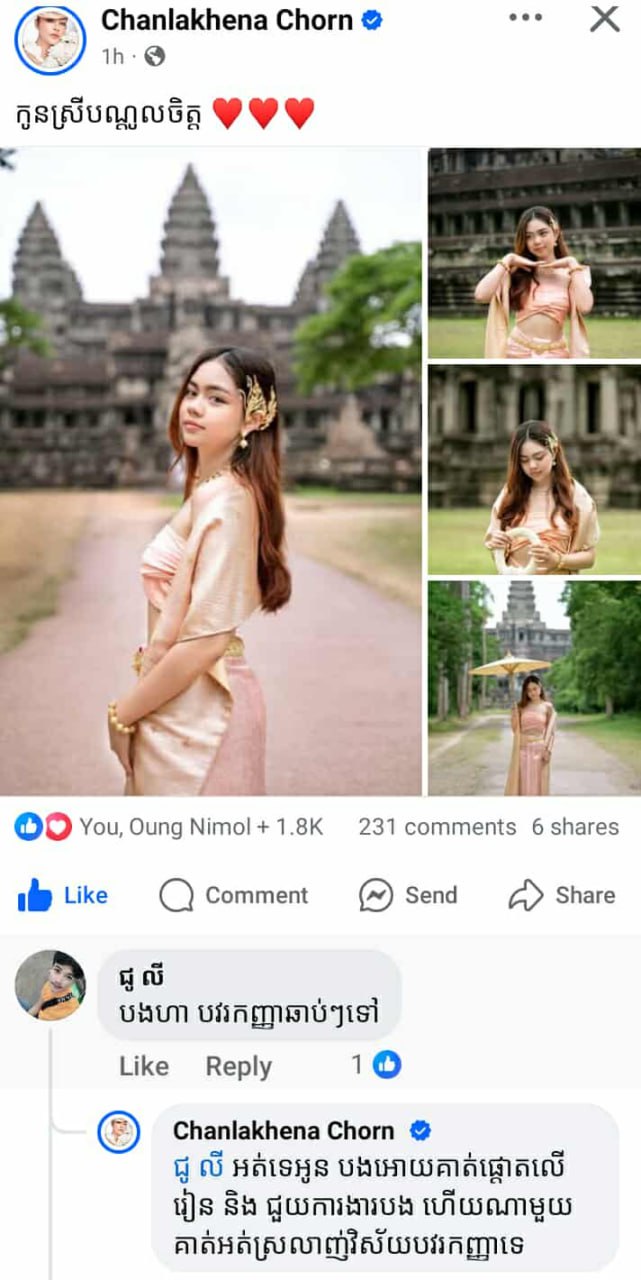Comment on the post
The height and width of the screenshot is (1280, 641).
click(x=234, y=895)
